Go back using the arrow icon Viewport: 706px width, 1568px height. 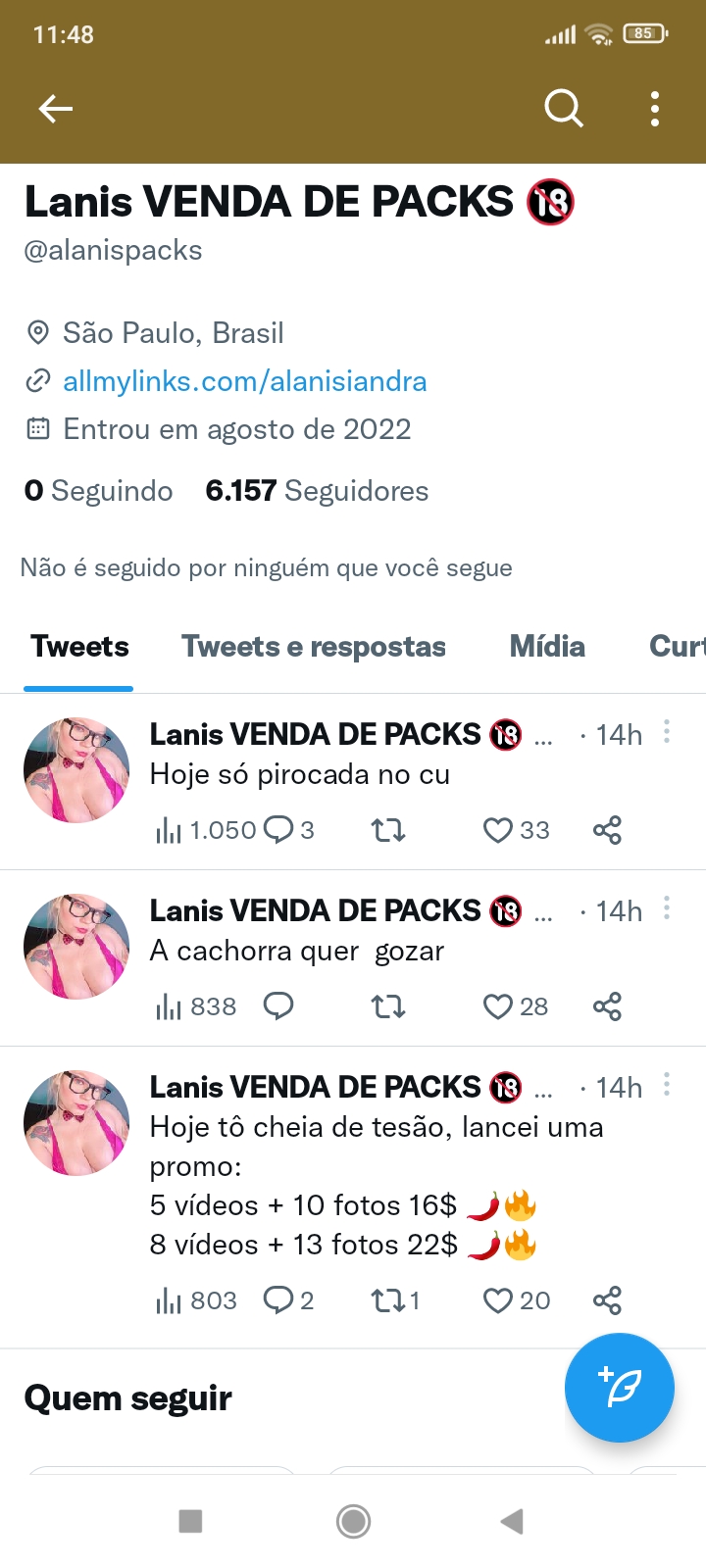point(56,109)
